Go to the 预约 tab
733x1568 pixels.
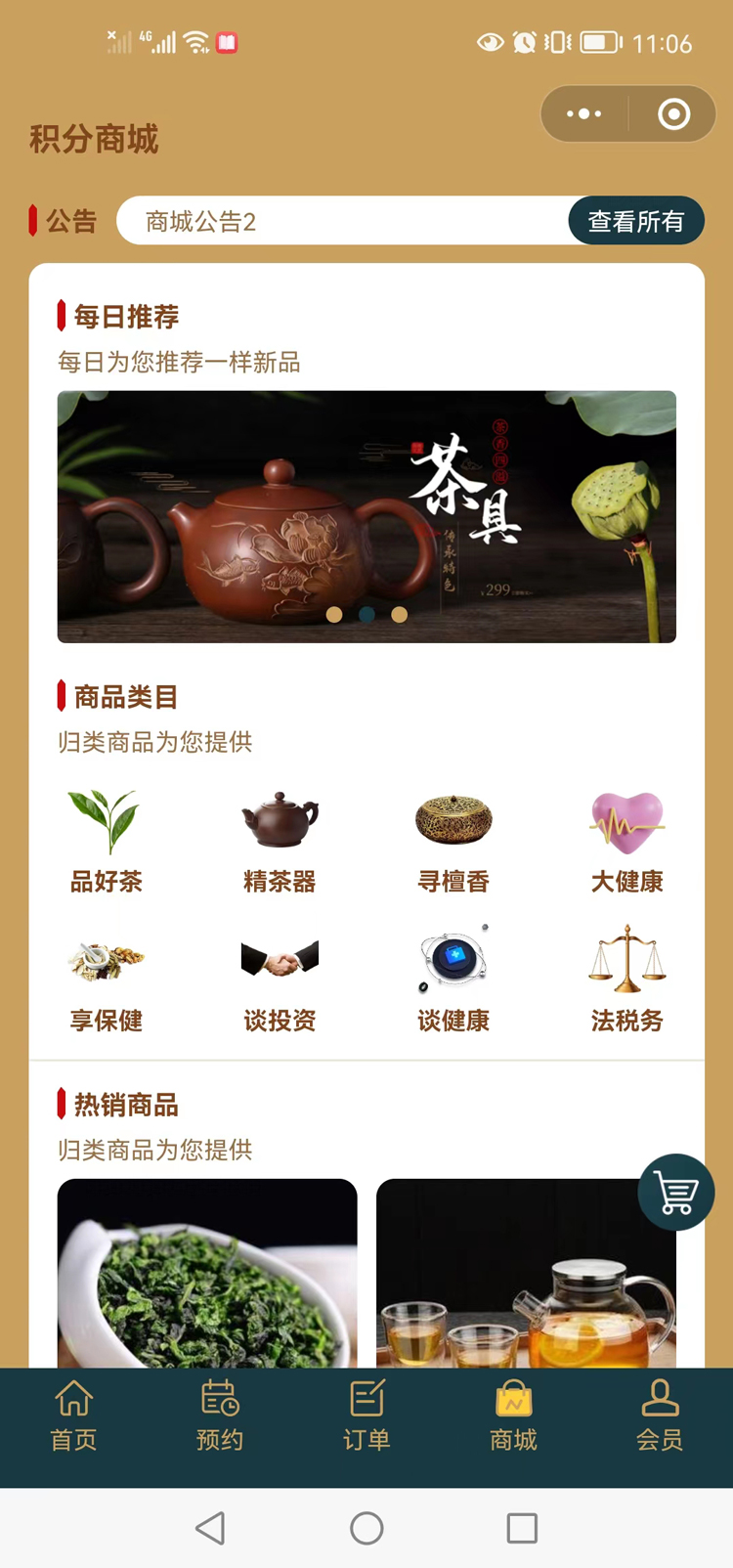click(220, 1415)
